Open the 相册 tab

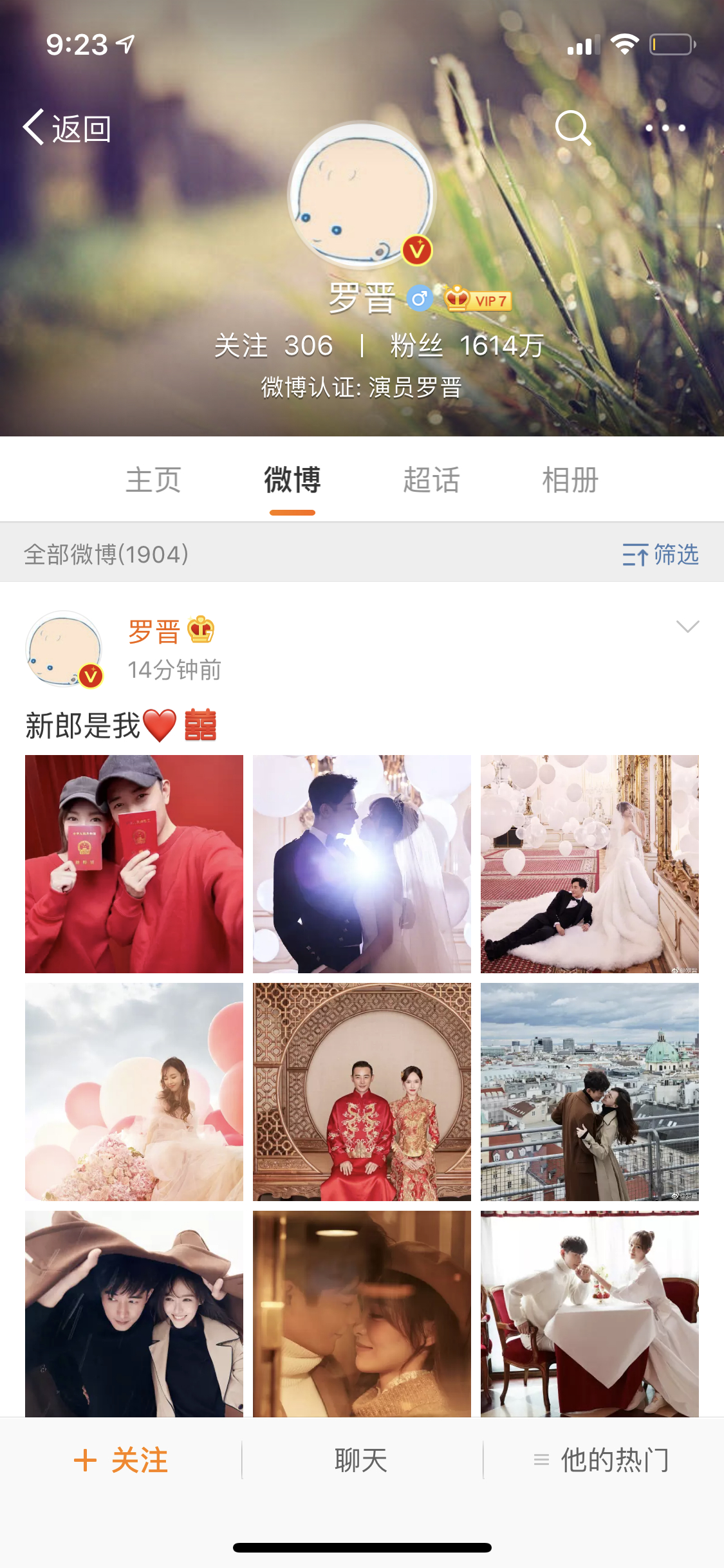pos(570,480)
